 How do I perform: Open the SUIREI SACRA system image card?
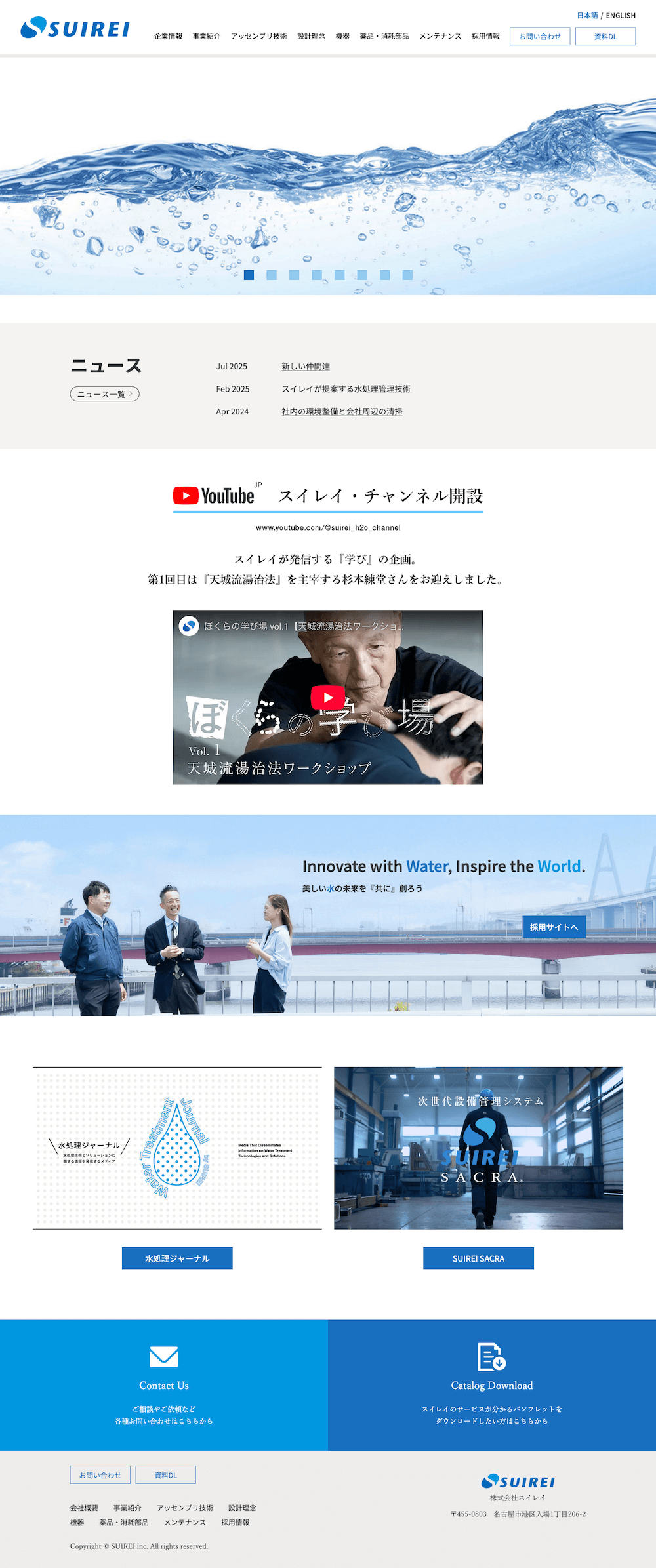coord(478,1148)
